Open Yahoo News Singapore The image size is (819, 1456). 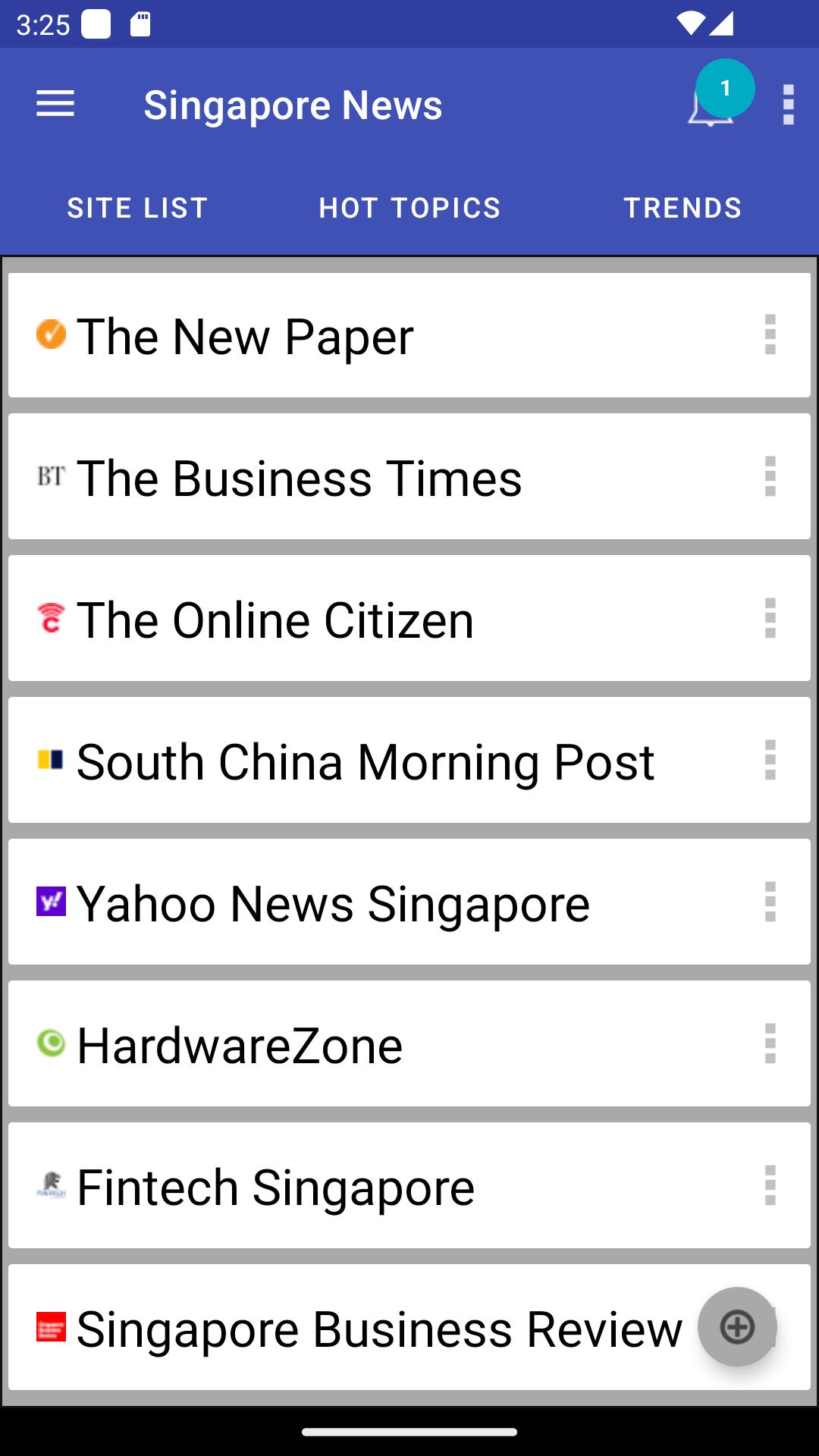409,902
